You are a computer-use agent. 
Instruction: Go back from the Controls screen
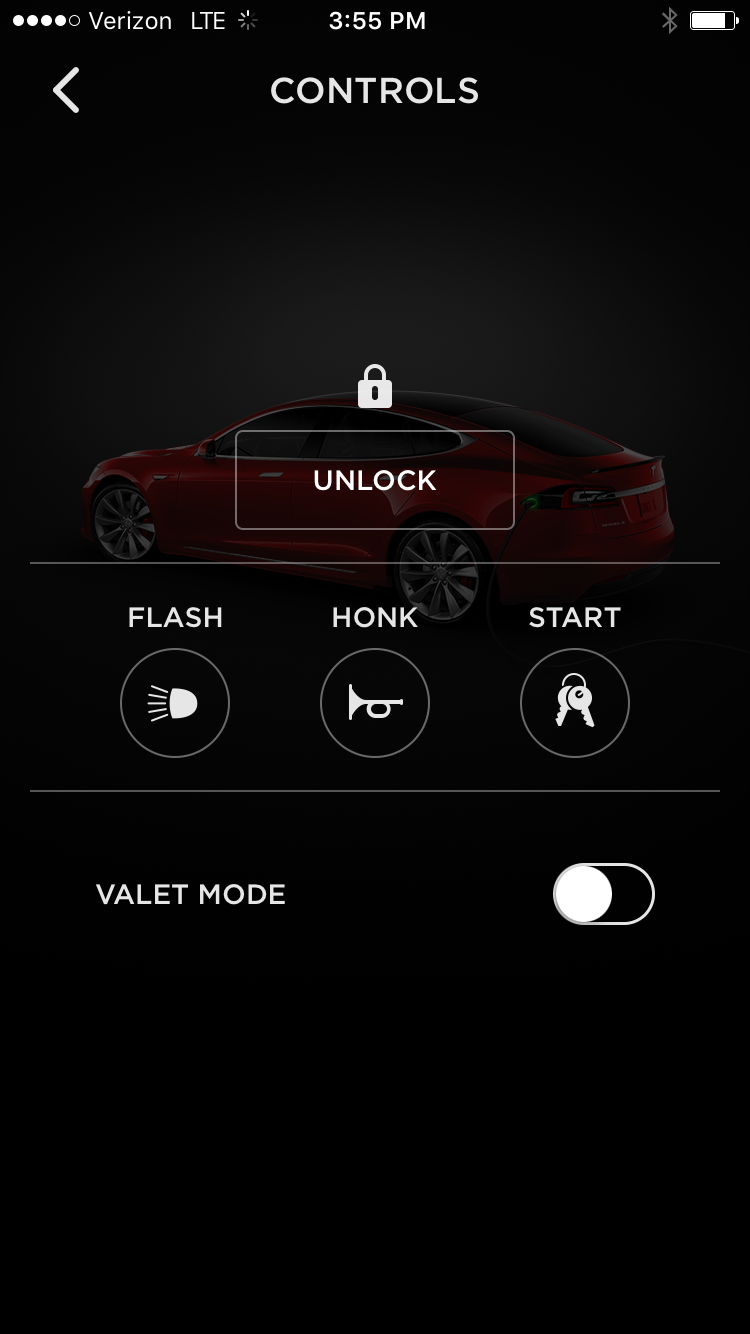(x=66, y=91)
